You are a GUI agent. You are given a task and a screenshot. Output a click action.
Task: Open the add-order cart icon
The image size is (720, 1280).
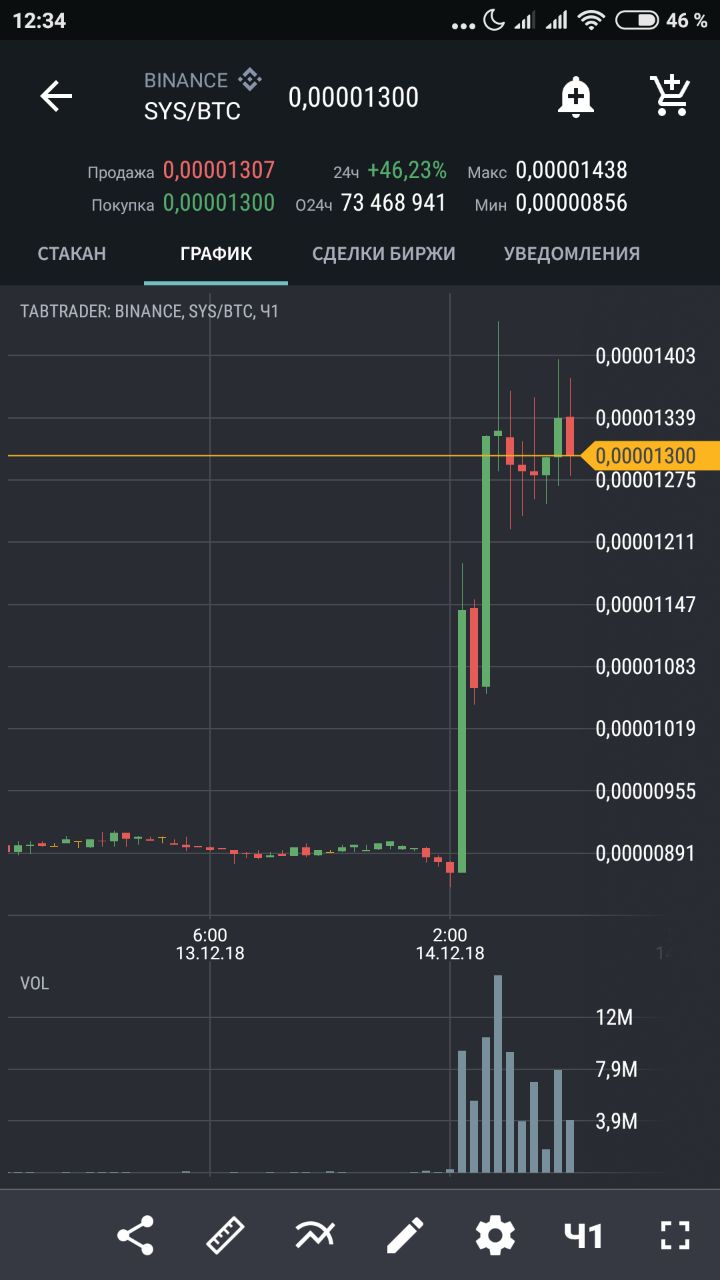pos(670,97)
